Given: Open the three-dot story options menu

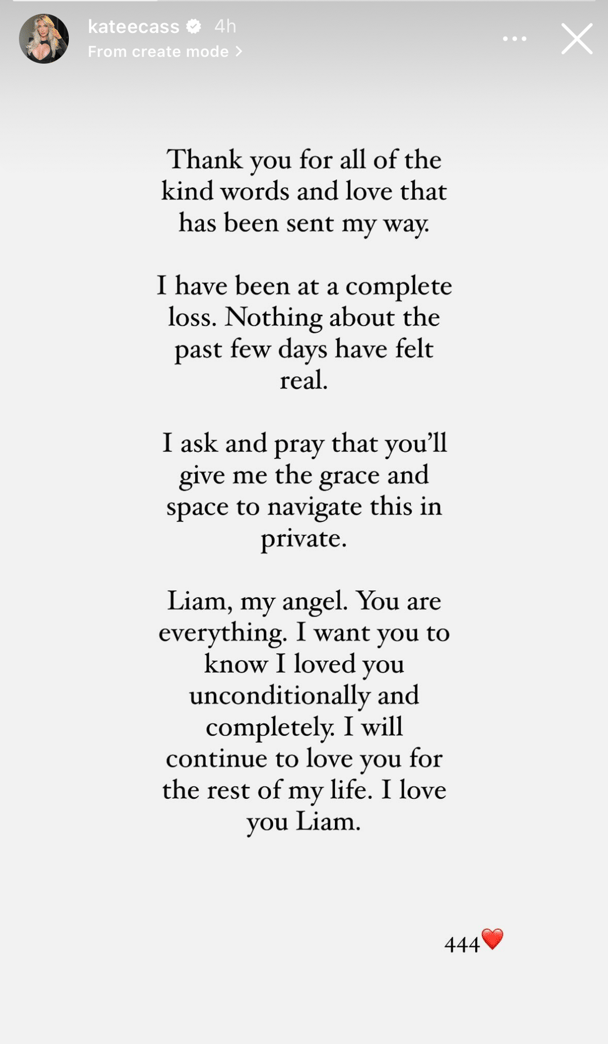Looking at the screenshot, I should coord(515,39).
